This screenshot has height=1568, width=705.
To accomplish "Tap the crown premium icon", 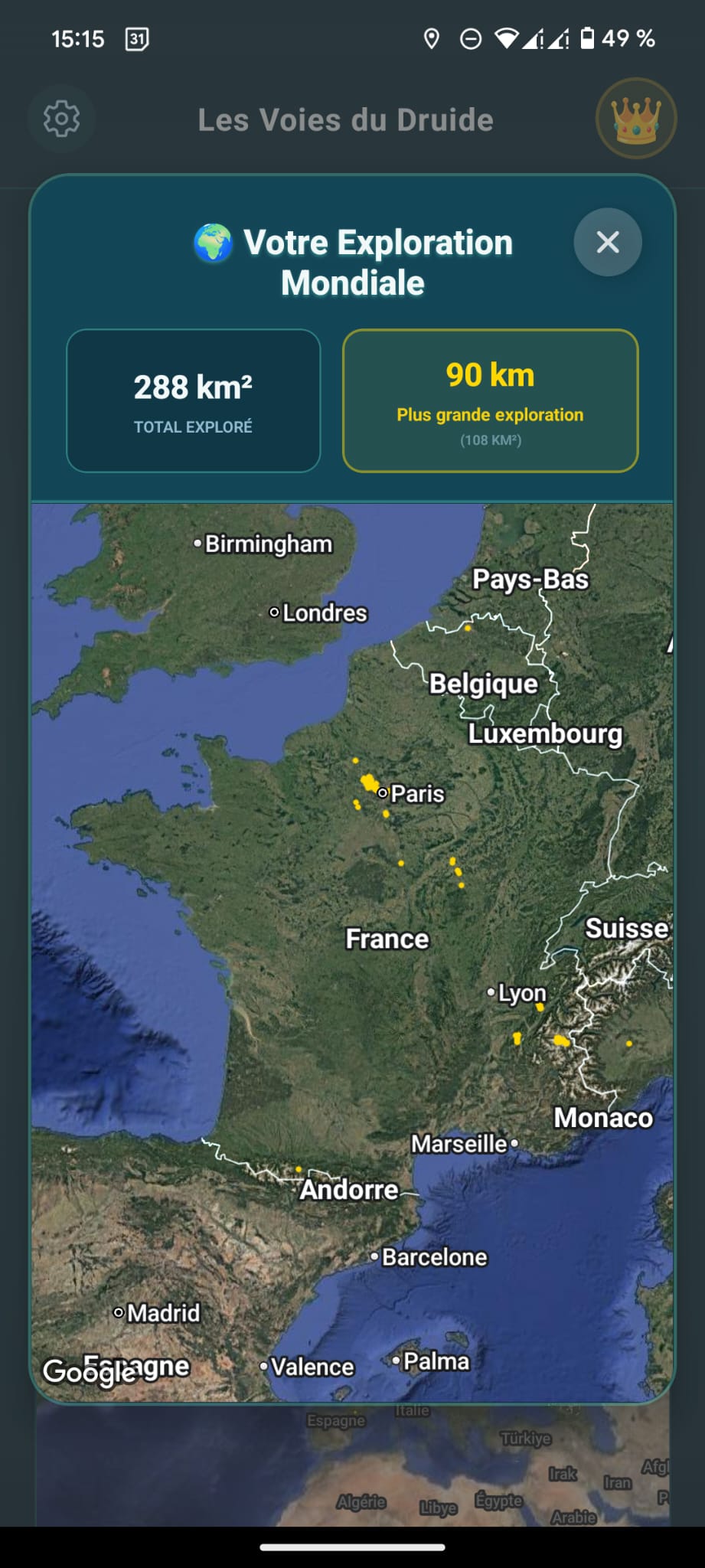I will coord(635,119).
